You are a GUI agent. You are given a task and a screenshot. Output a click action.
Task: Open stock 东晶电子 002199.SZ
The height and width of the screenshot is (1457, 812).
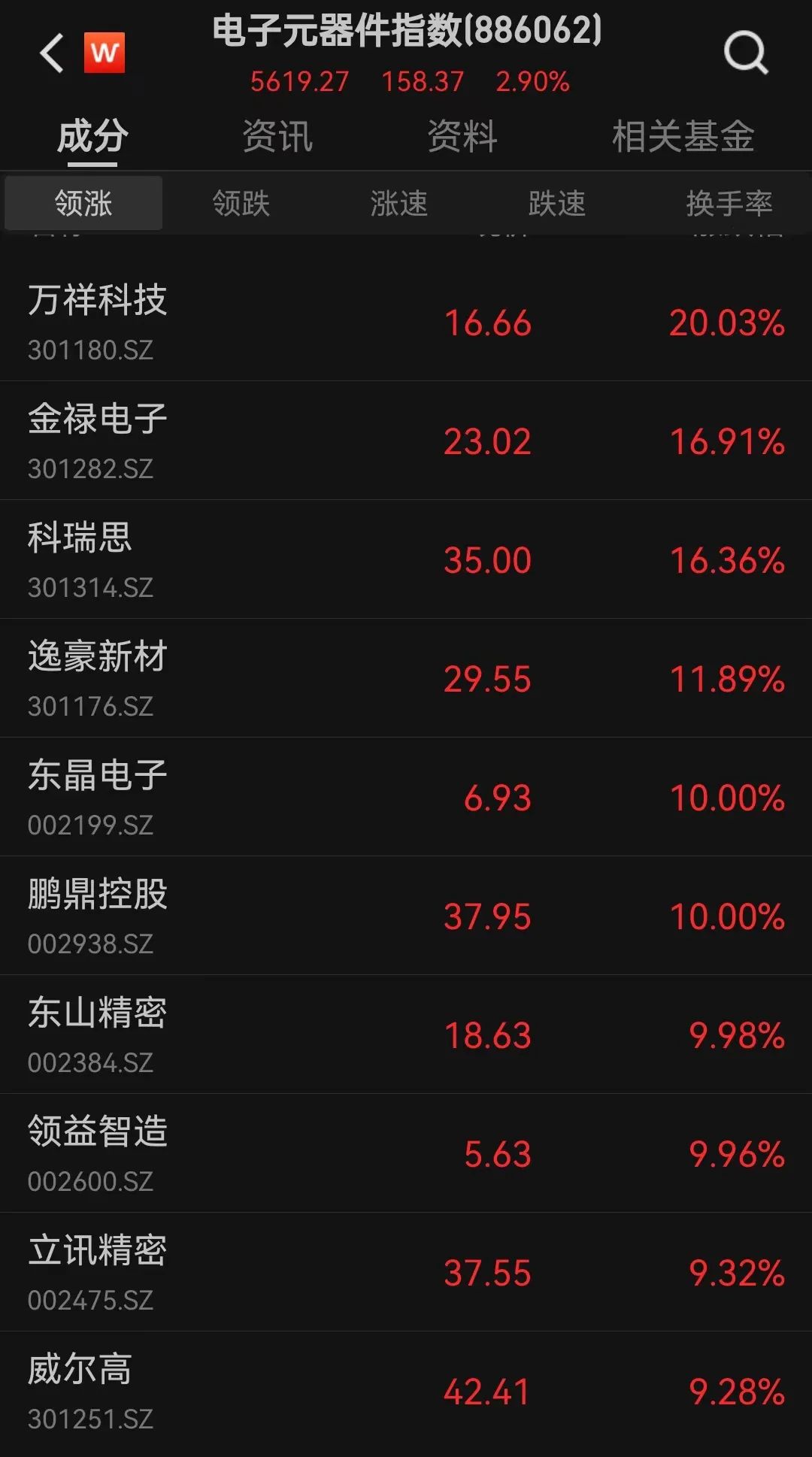406,797
